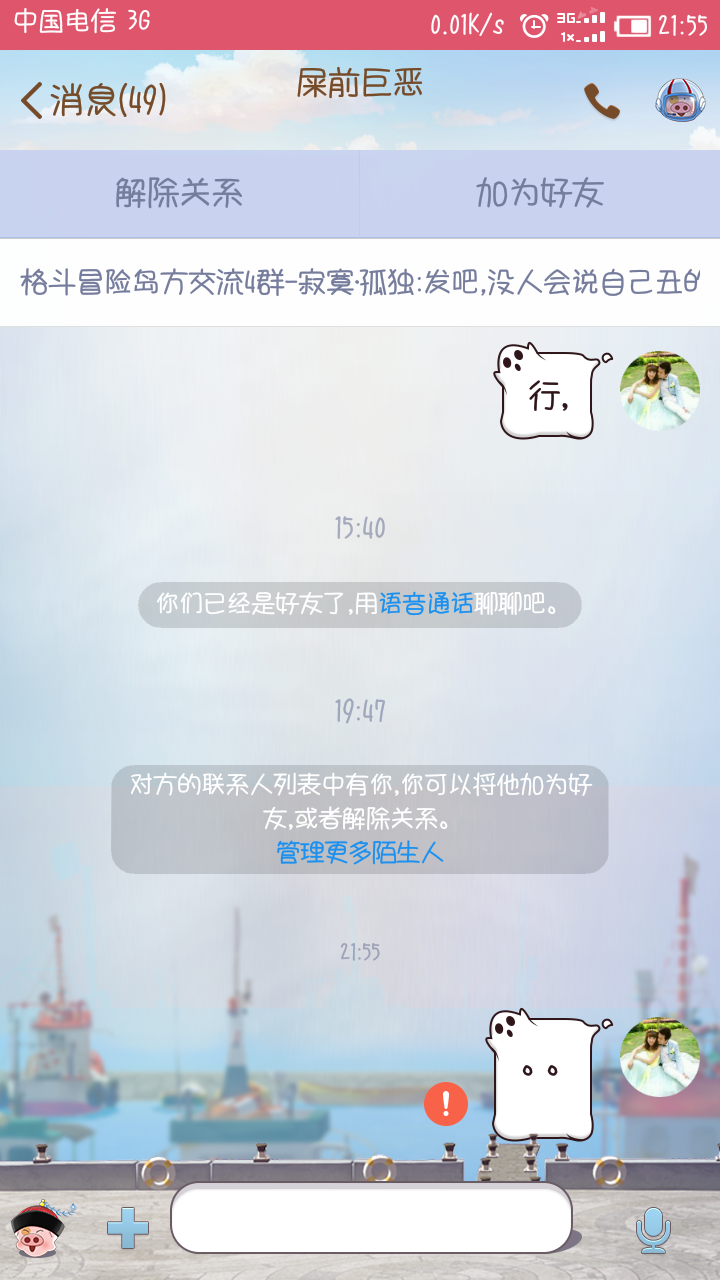Viewport: 720px width, 1280px height.
Task: Focus the message text input box
Action: [x=371, y=1218]
